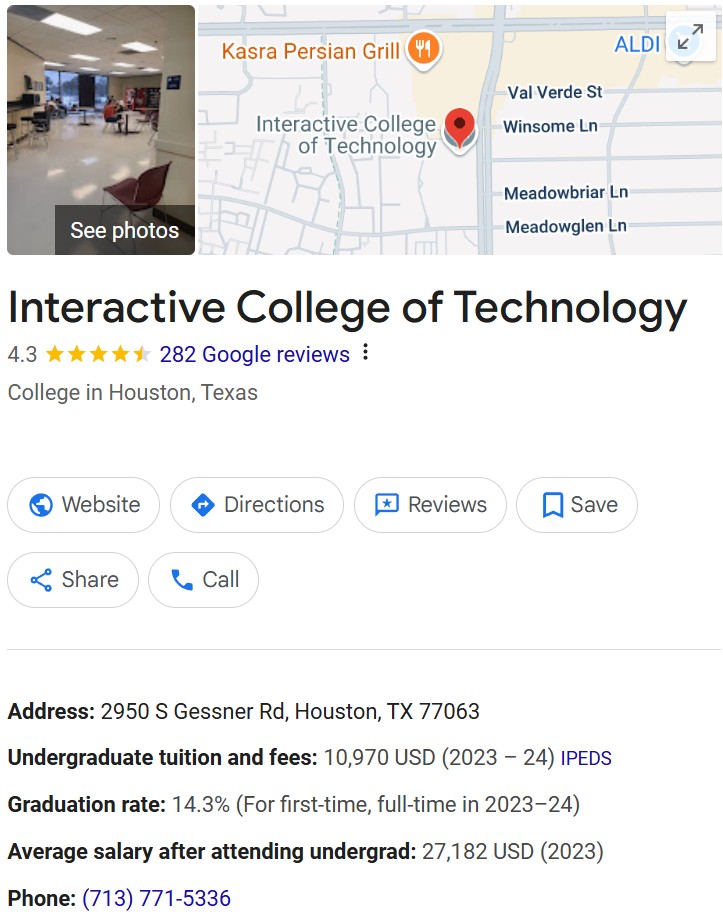The height and width of the screenshot is (912, 723).
Task: Click the Interactive College of Technology heading
Action: pyautogui.click(x=346, y=309)
